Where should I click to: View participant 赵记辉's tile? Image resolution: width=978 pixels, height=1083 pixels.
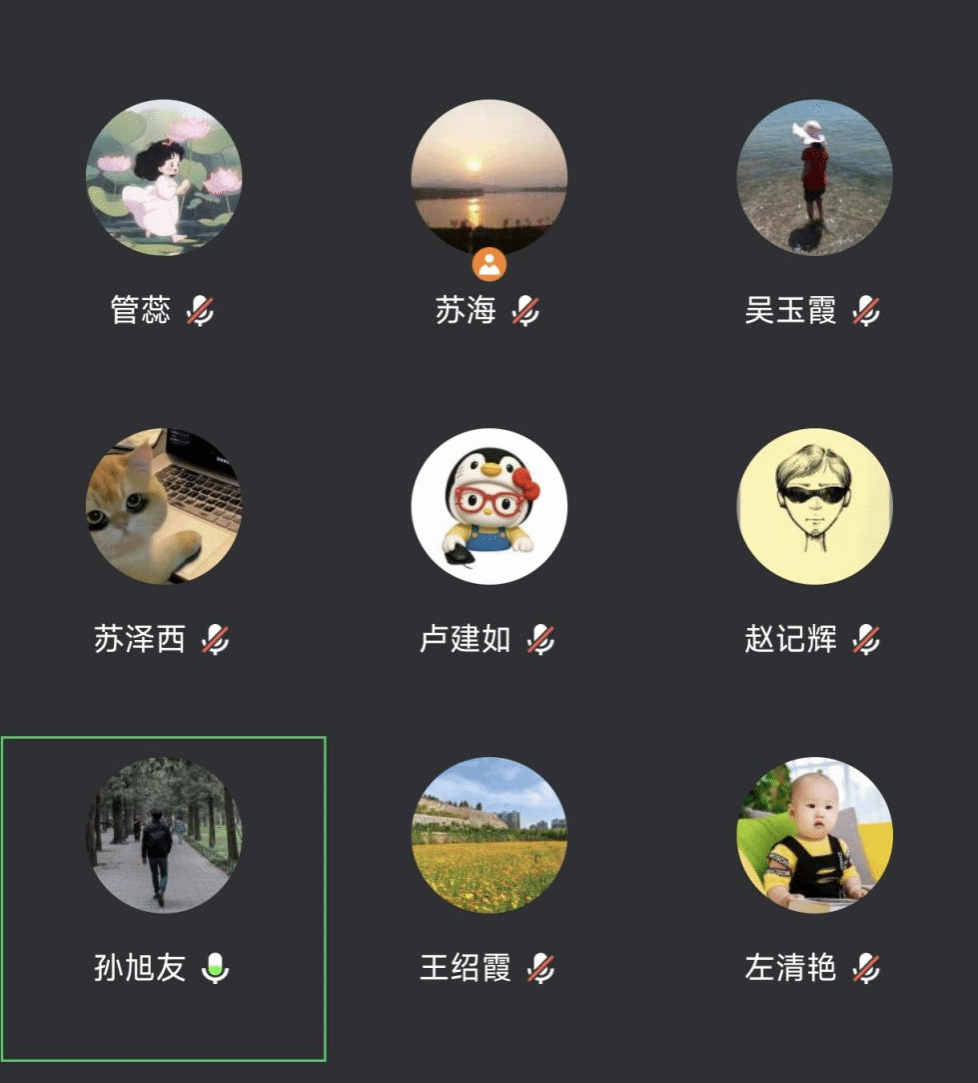click(x=814, y=506)
